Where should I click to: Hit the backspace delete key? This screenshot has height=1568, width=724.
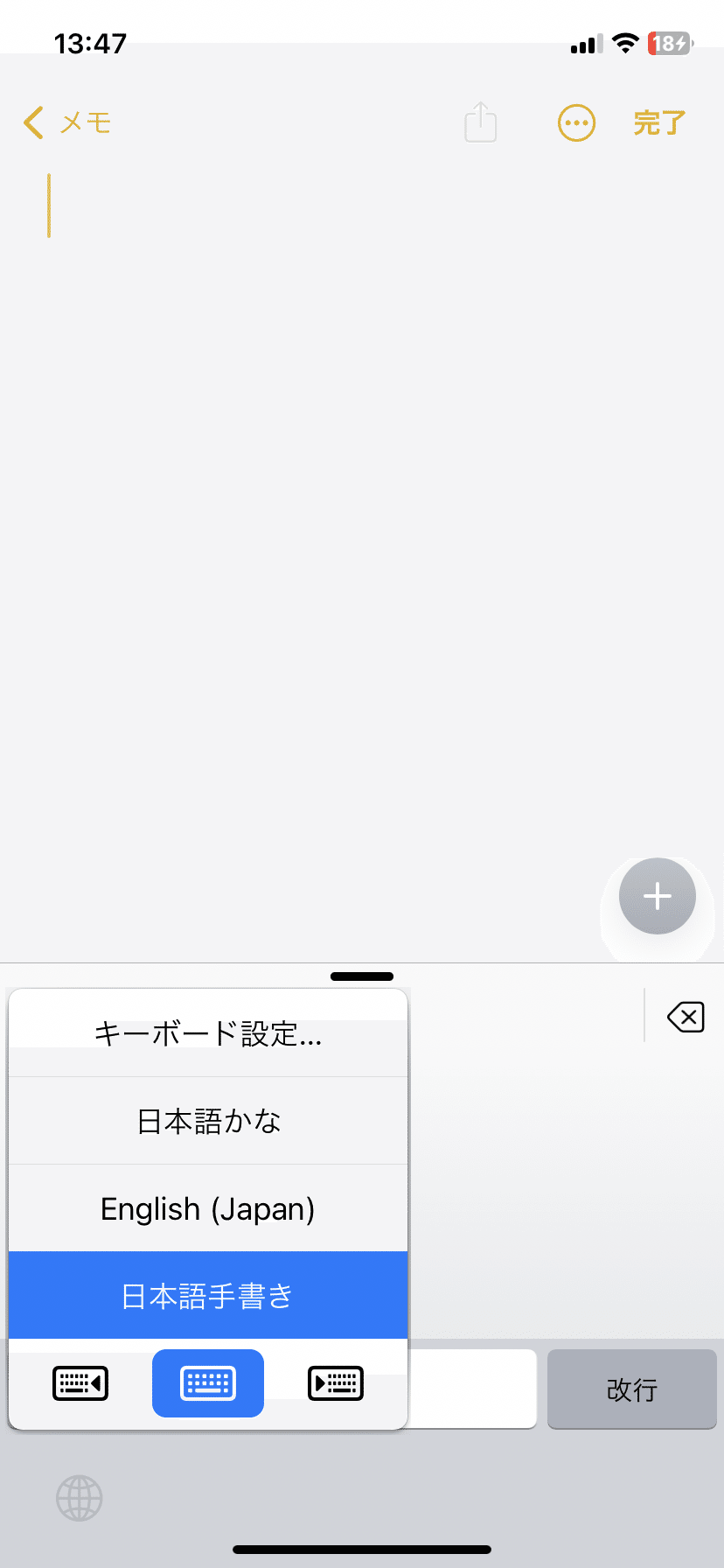point(686,1017)
